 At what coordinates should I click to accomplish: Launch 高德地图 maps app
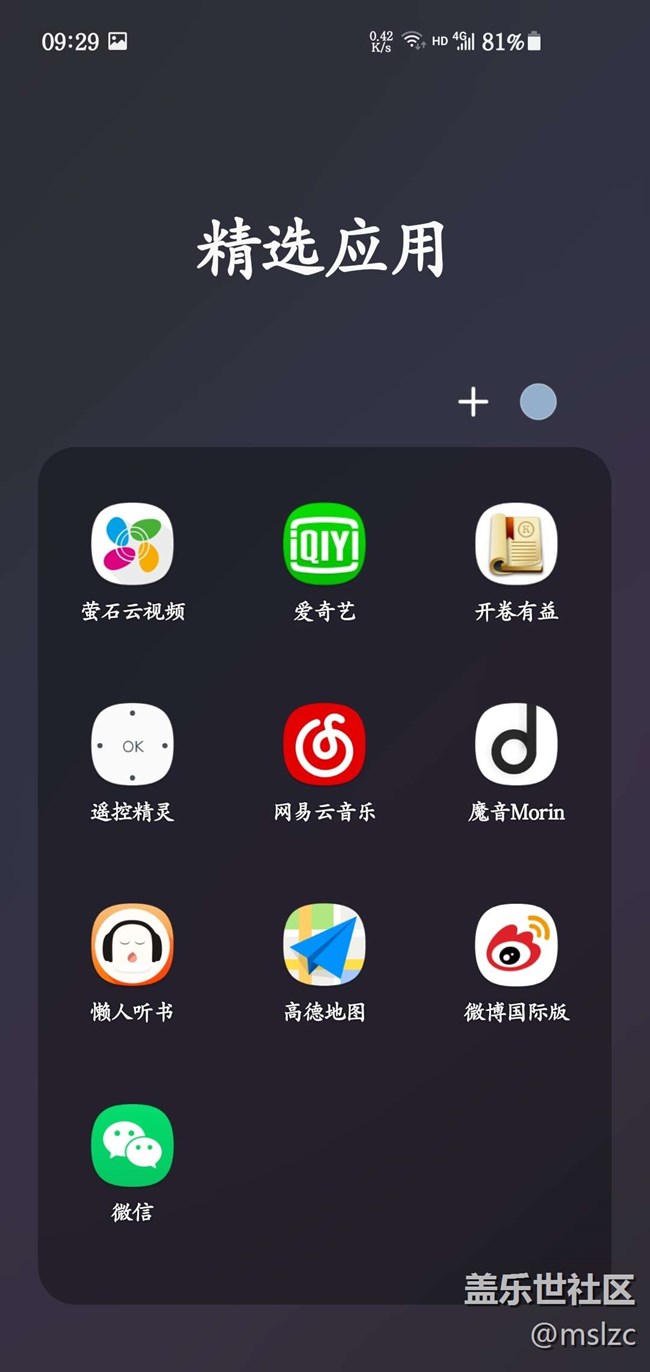coord(324,944)
